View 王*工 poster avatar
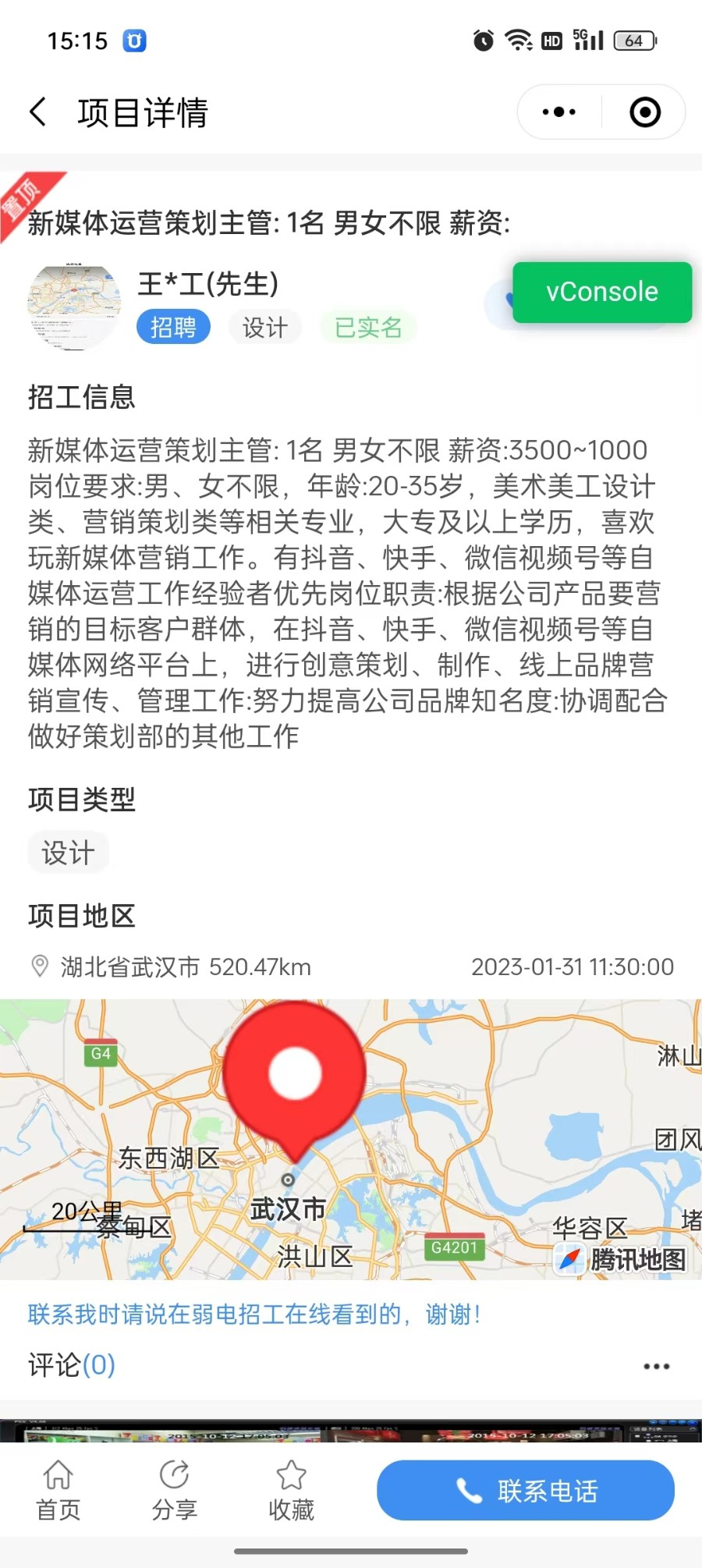The width and height of the screenshot is (702, 1568). (x=75, y=307)
